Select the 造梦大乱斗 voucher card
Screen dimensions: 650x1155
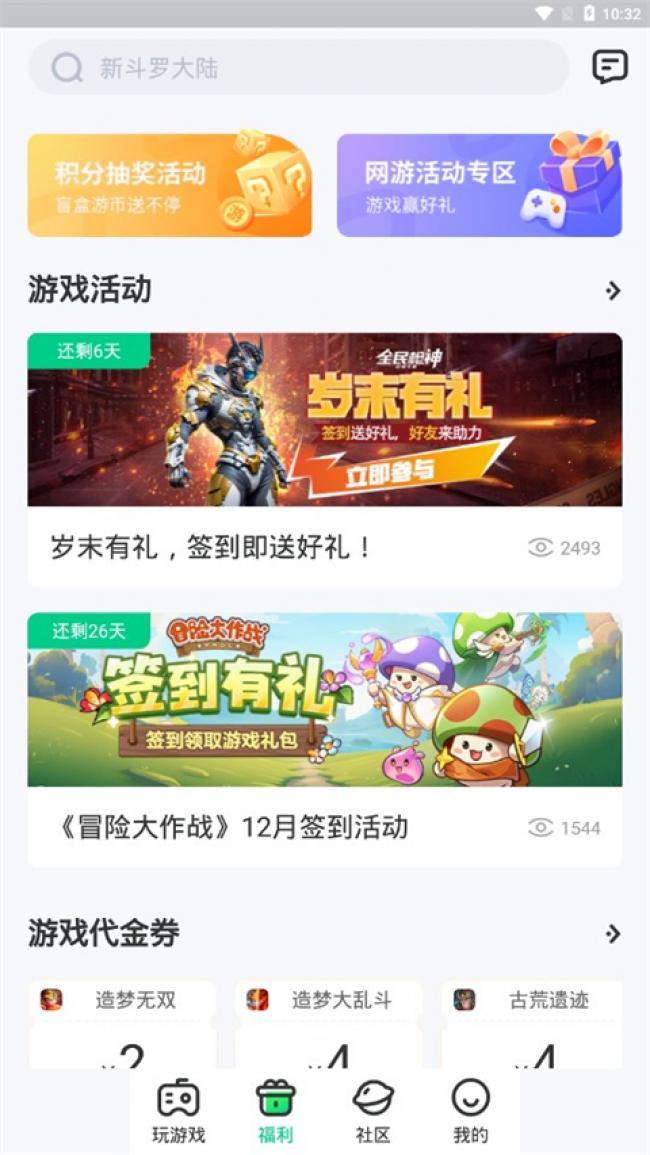328,1022
